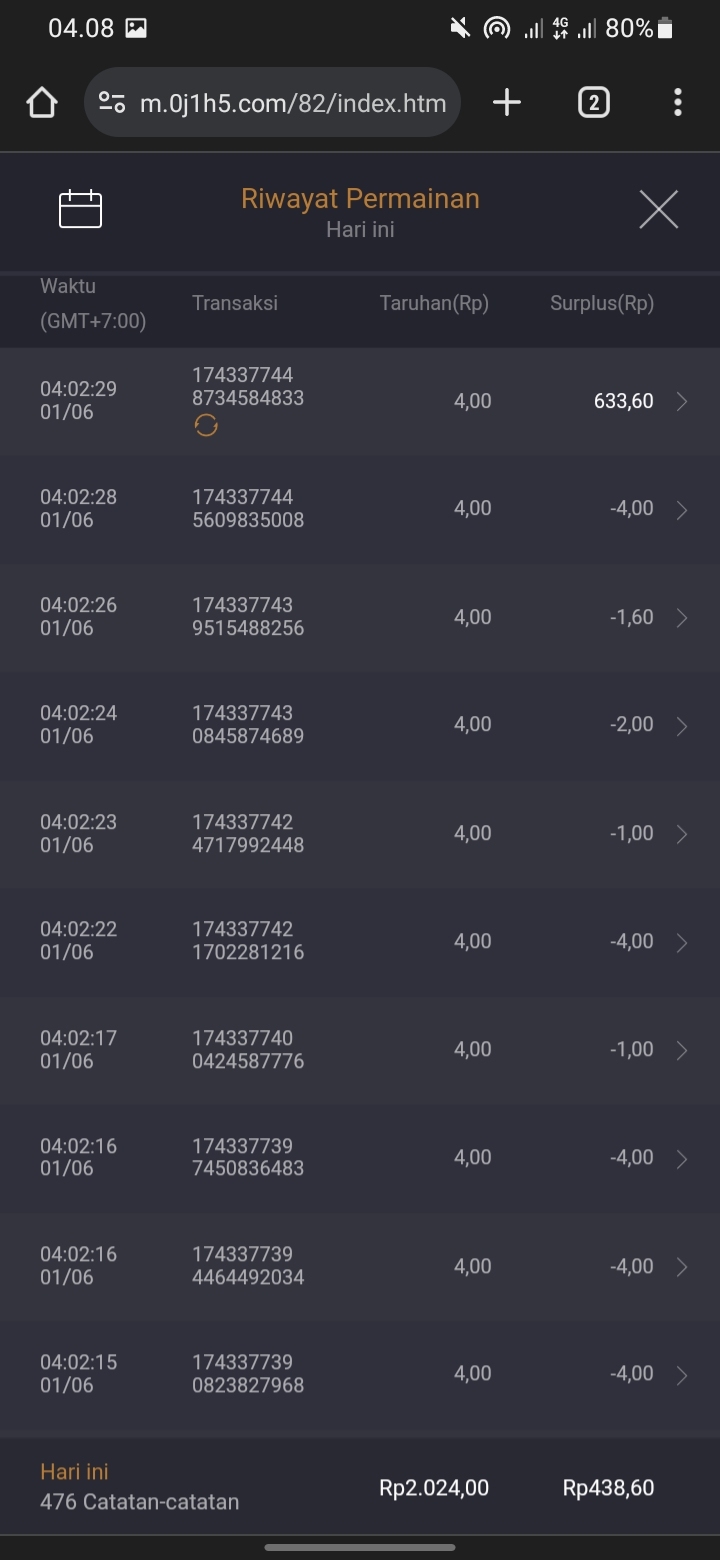
Task: Open the 04:02:29 record with surplus 633,60
Action: [681, 402]
